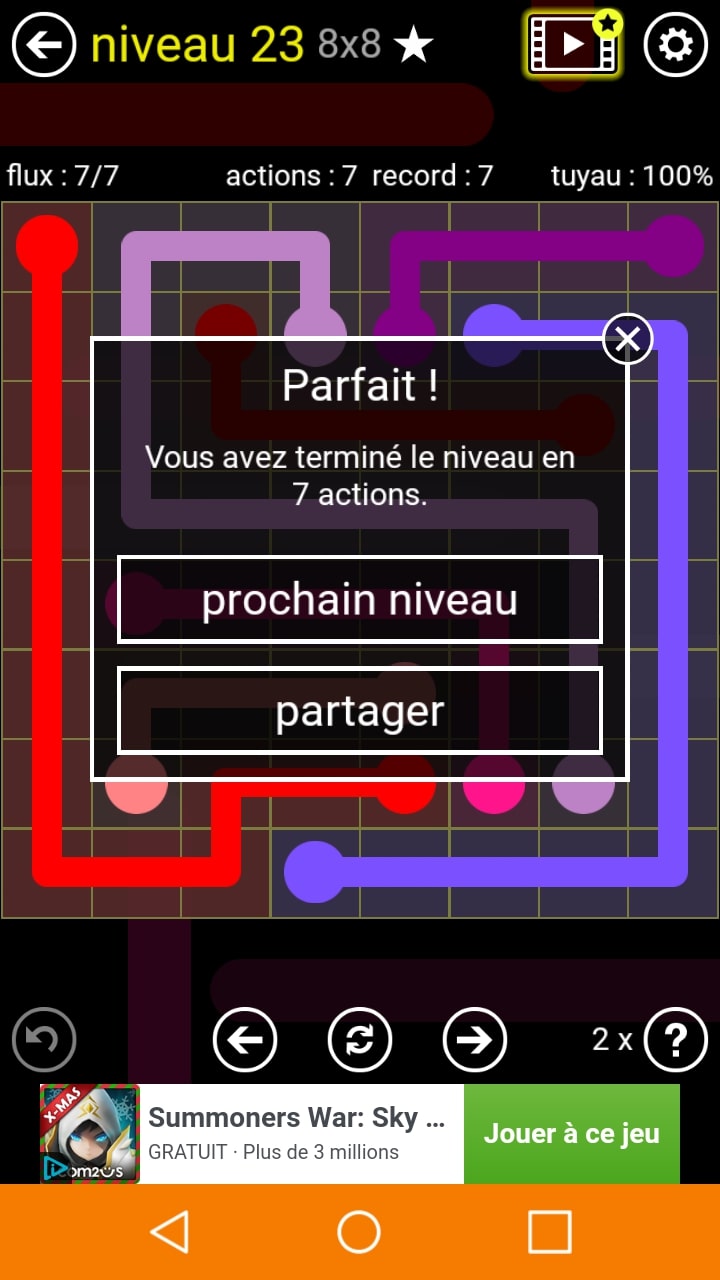The image size is (720, 1280).
Task: Tap the system home button
Action: point(359,1232)
